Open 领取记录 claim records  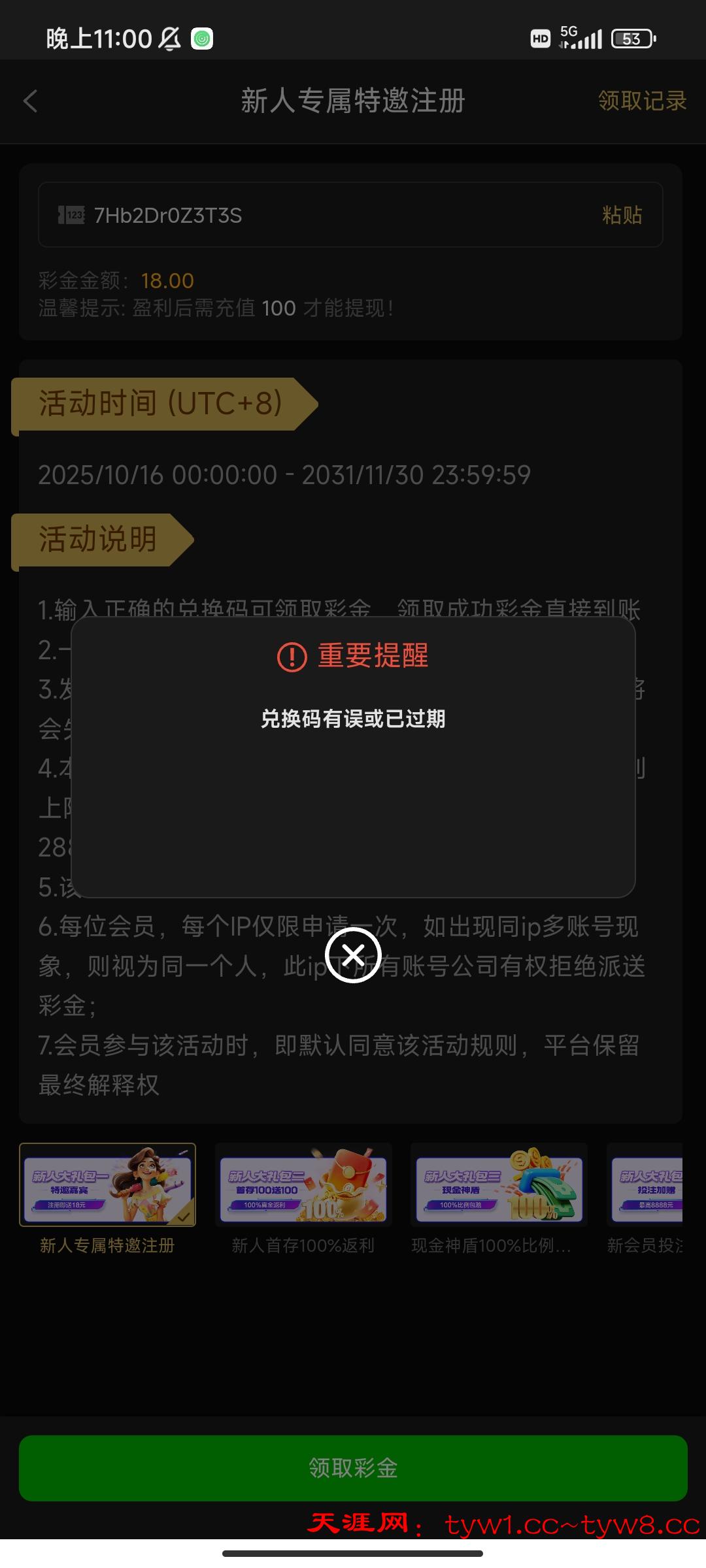[642, 101]
